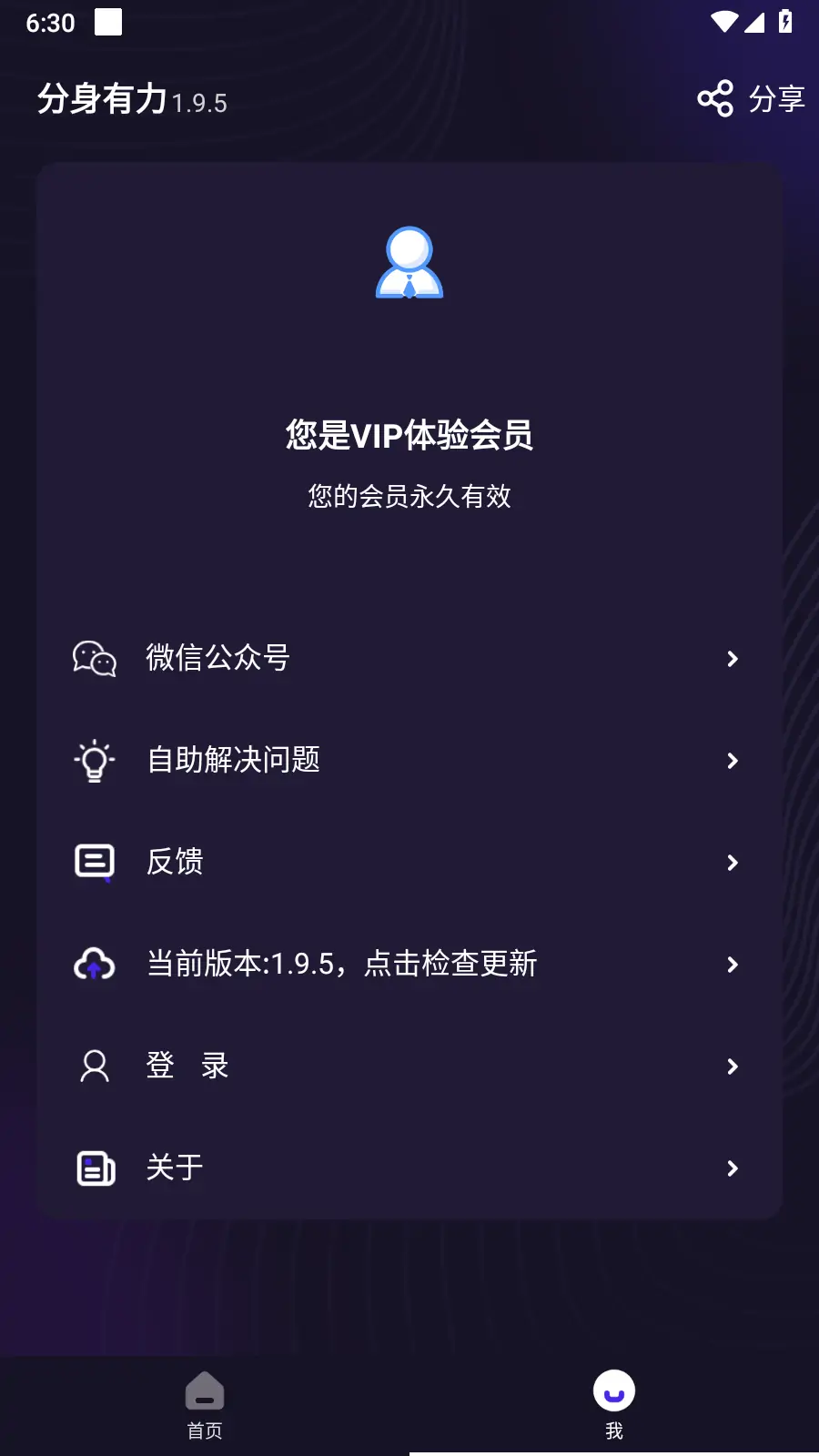Tap the lightbulb icon for self-help troubleshooting
The image size is (819, 1456).
coord(94,761)
